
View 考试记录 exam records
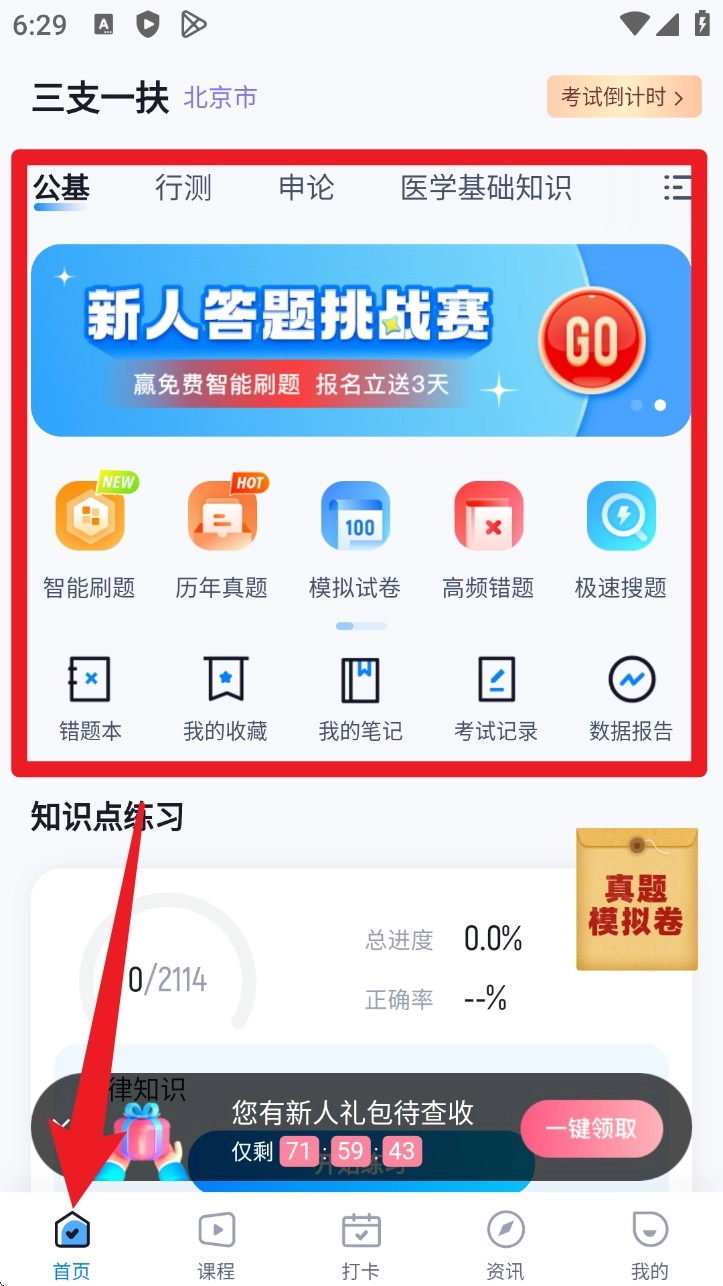[x=496, y=698]
